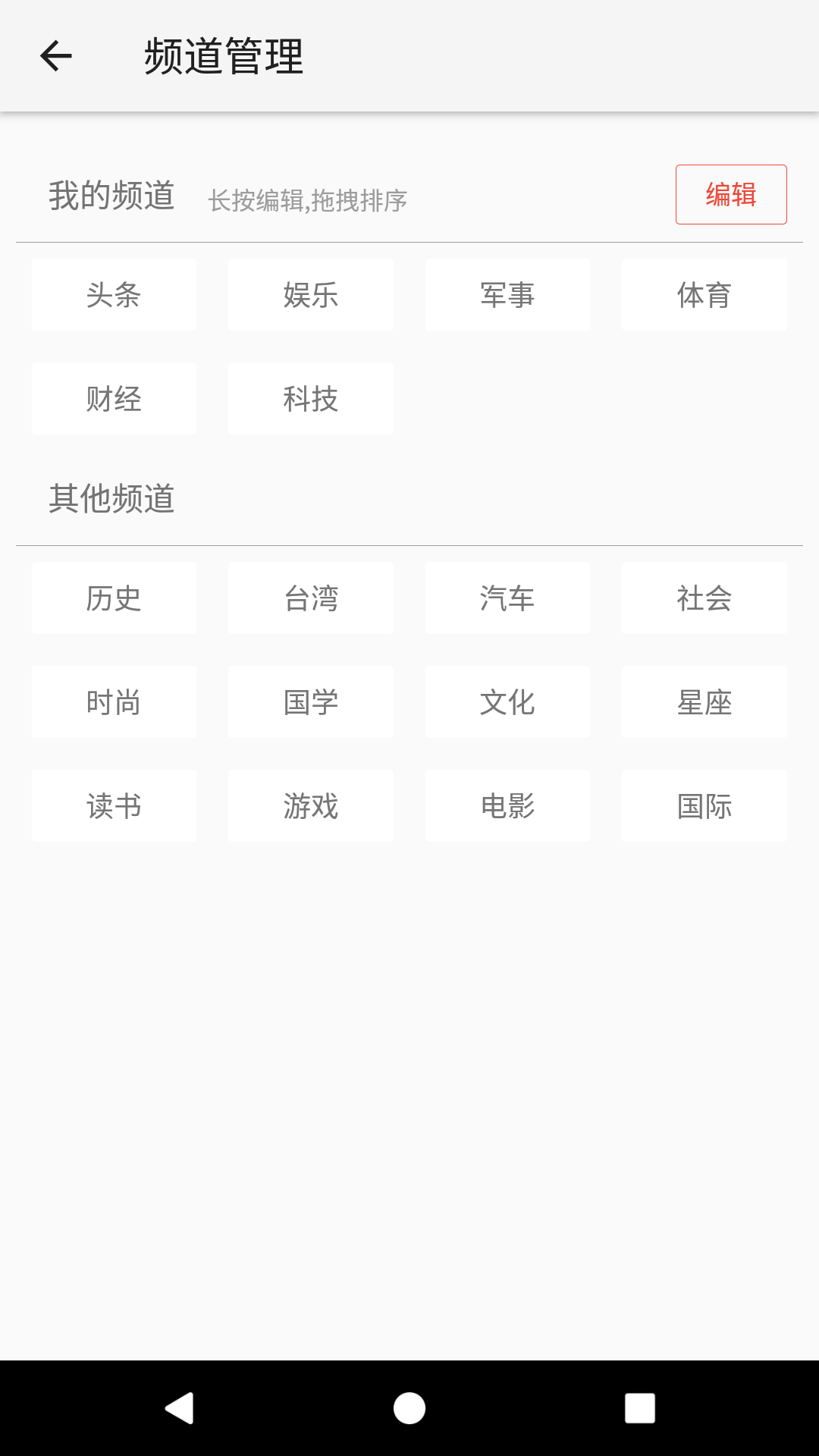The image size is (819, 1456).
Task: Open the 娱乐 channel
Action: click(310, 295)
